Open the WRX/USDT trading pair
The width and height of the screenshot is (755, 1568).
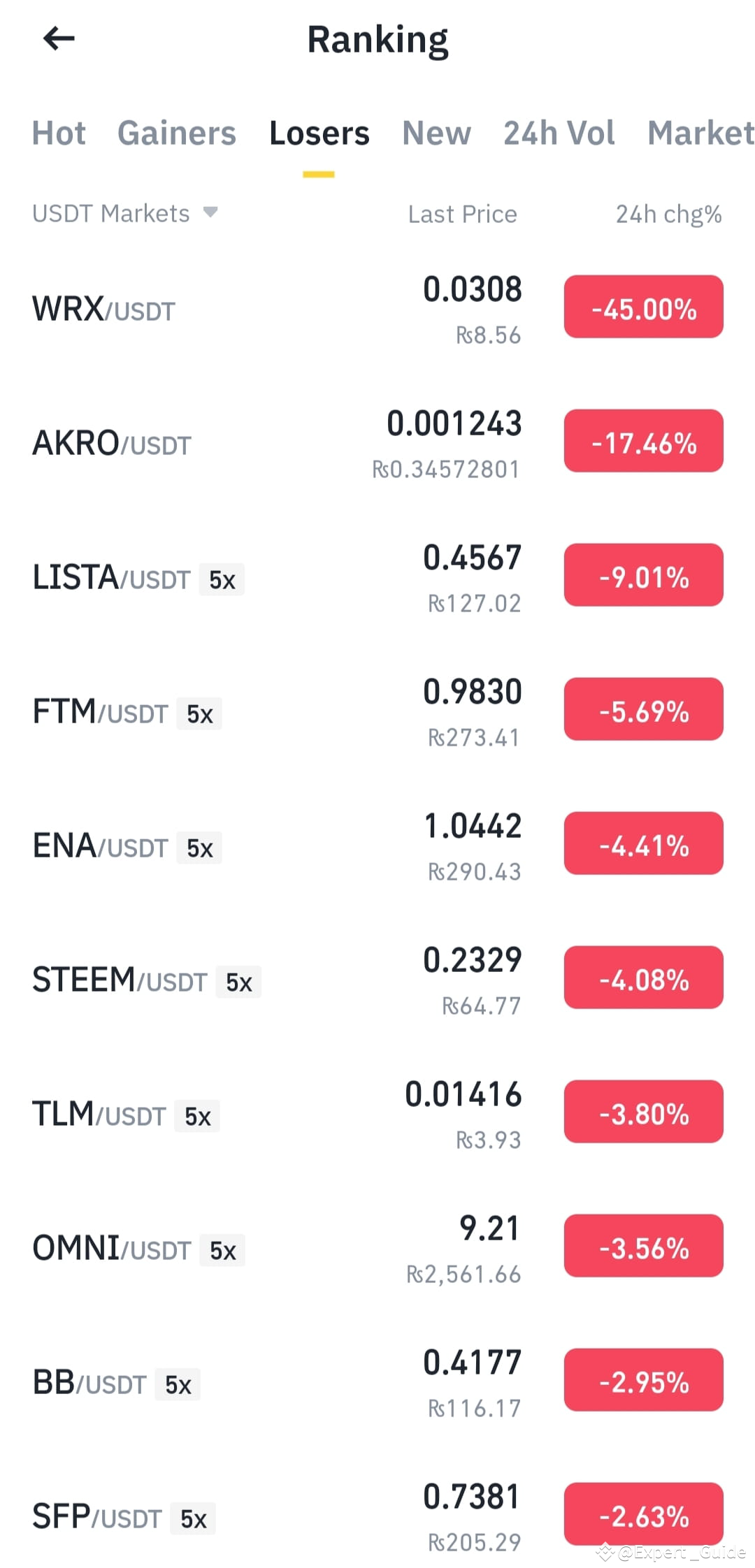103,310
